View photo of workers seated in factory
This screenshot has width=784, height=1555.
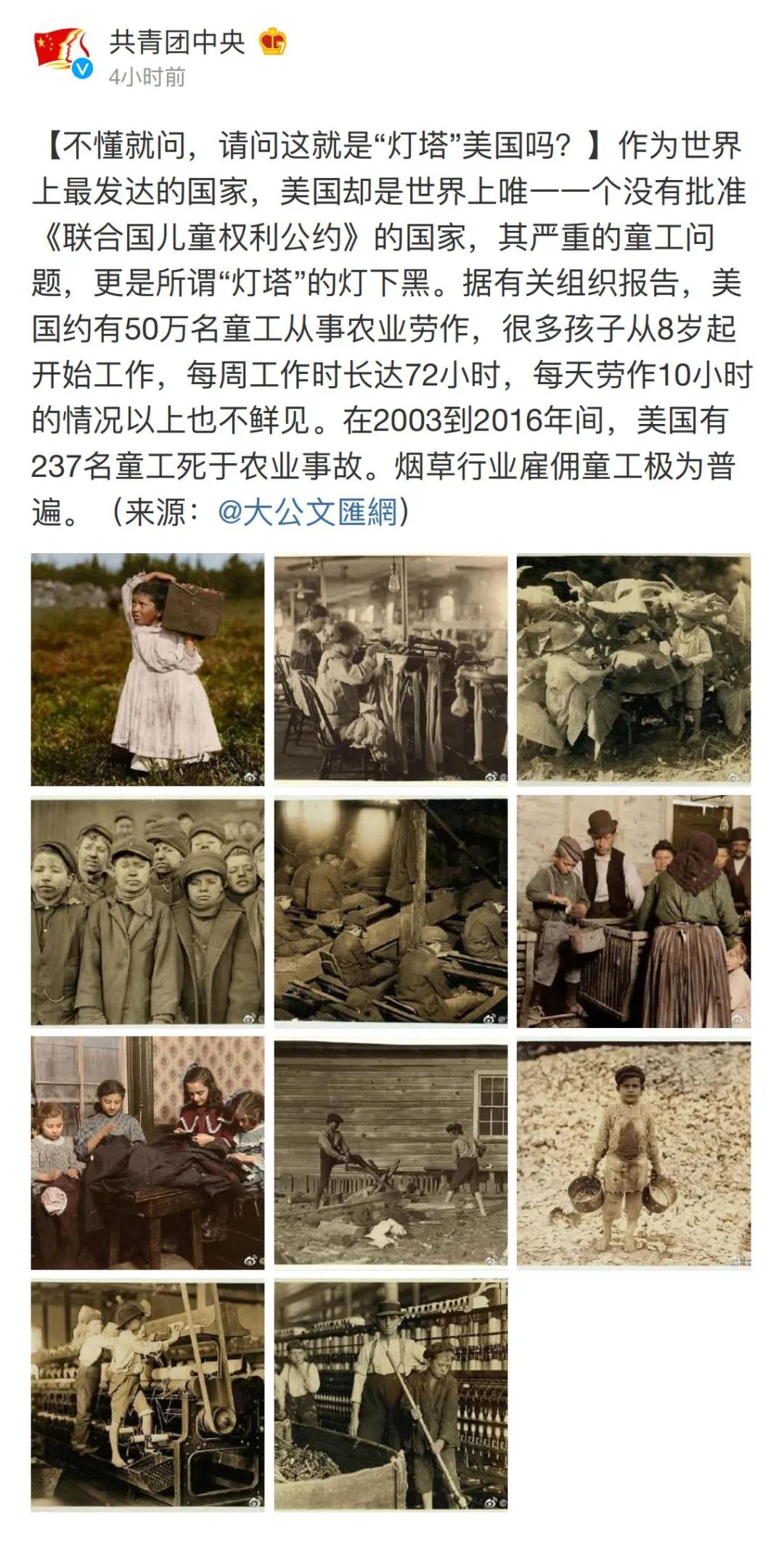click(x=391, y=669)
